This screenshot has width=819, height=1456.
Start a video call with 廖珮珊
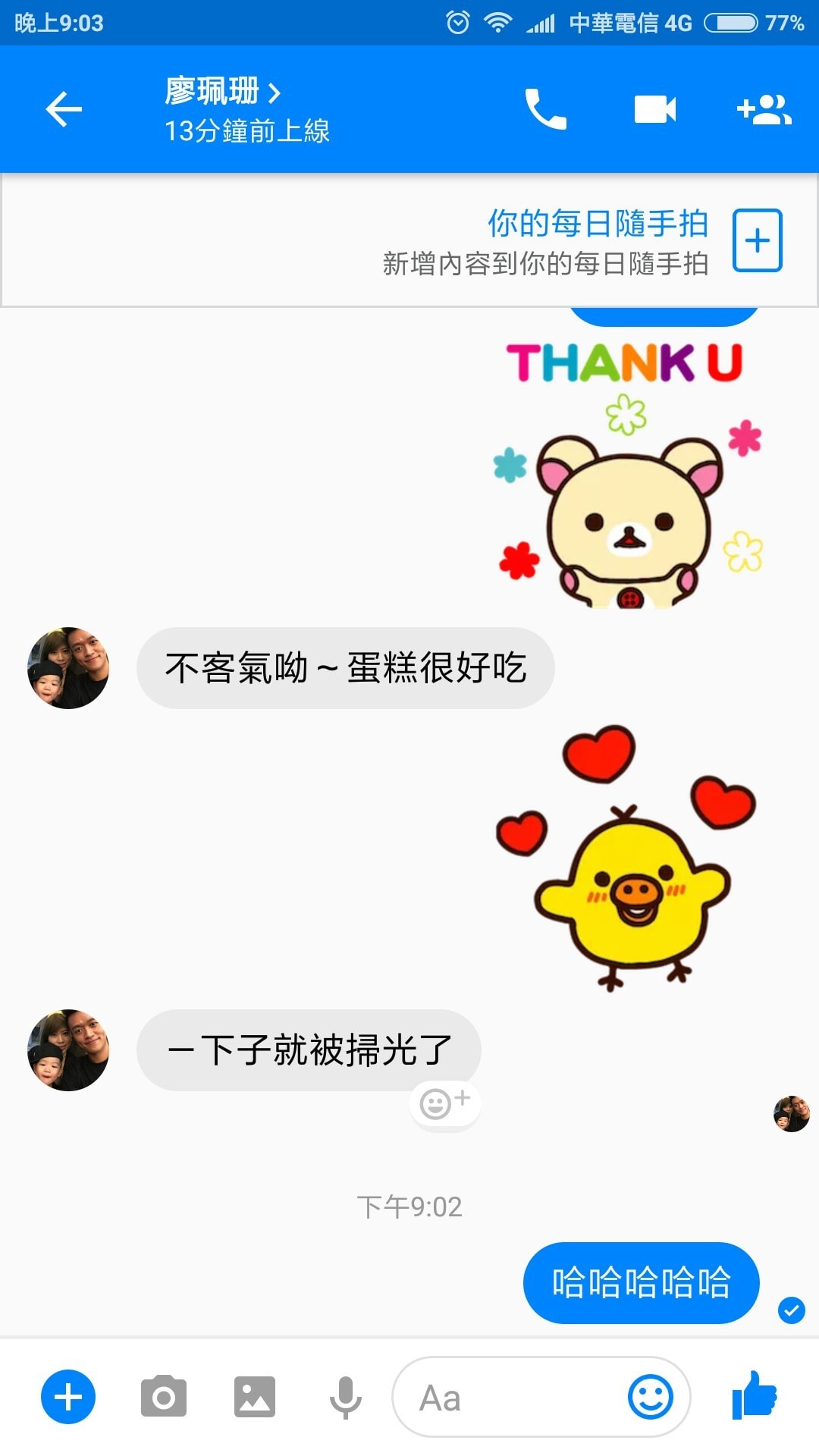click(654, 110)
